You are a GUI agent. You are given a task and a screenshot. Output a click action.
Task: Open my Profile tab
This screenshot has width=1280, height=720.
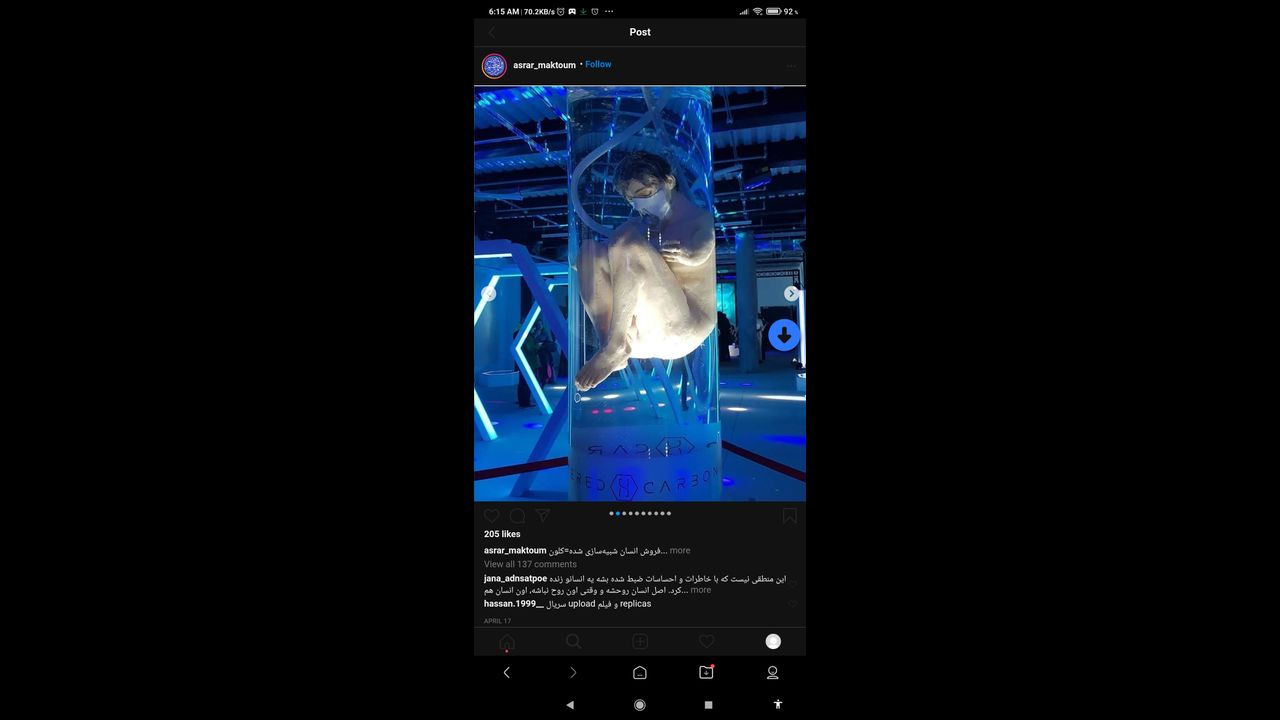click(773, 642)
